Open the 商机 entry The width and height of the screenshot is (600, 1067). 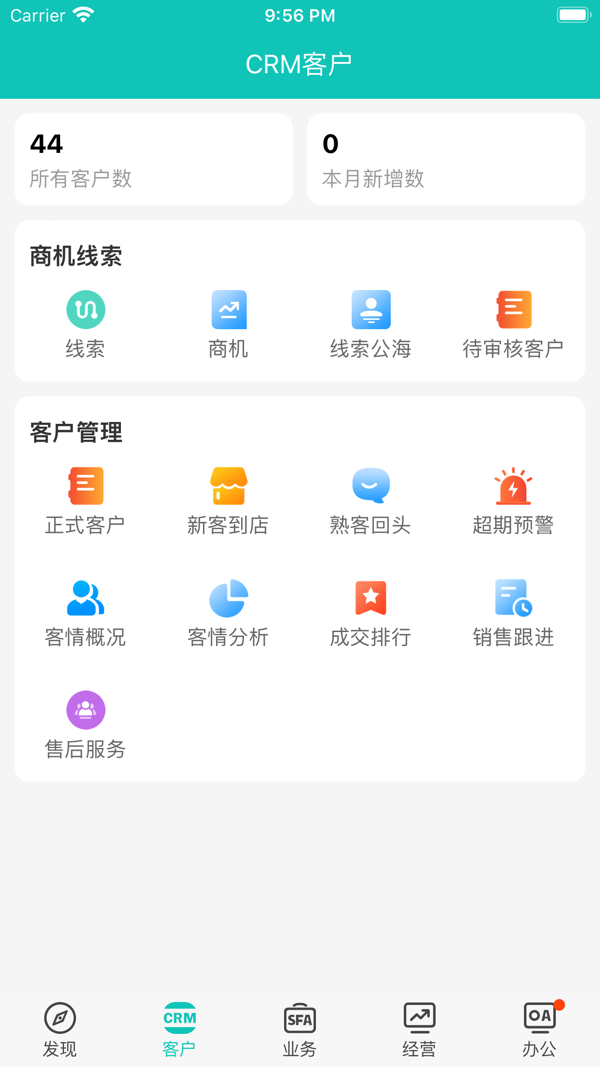click(x=229, y=323)
